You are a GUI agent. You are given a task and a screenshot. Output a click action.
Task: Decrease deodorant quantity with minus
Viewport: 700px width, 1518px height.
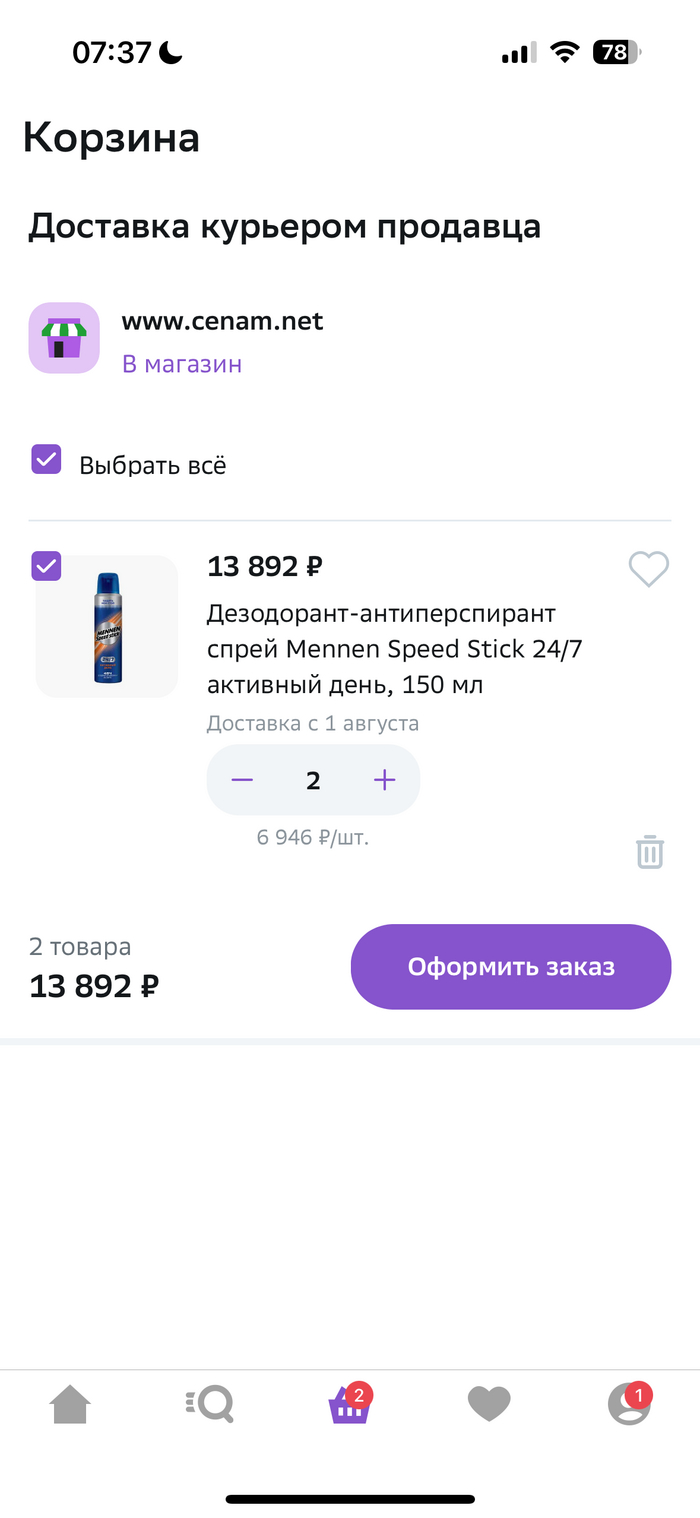pos(242,781)
